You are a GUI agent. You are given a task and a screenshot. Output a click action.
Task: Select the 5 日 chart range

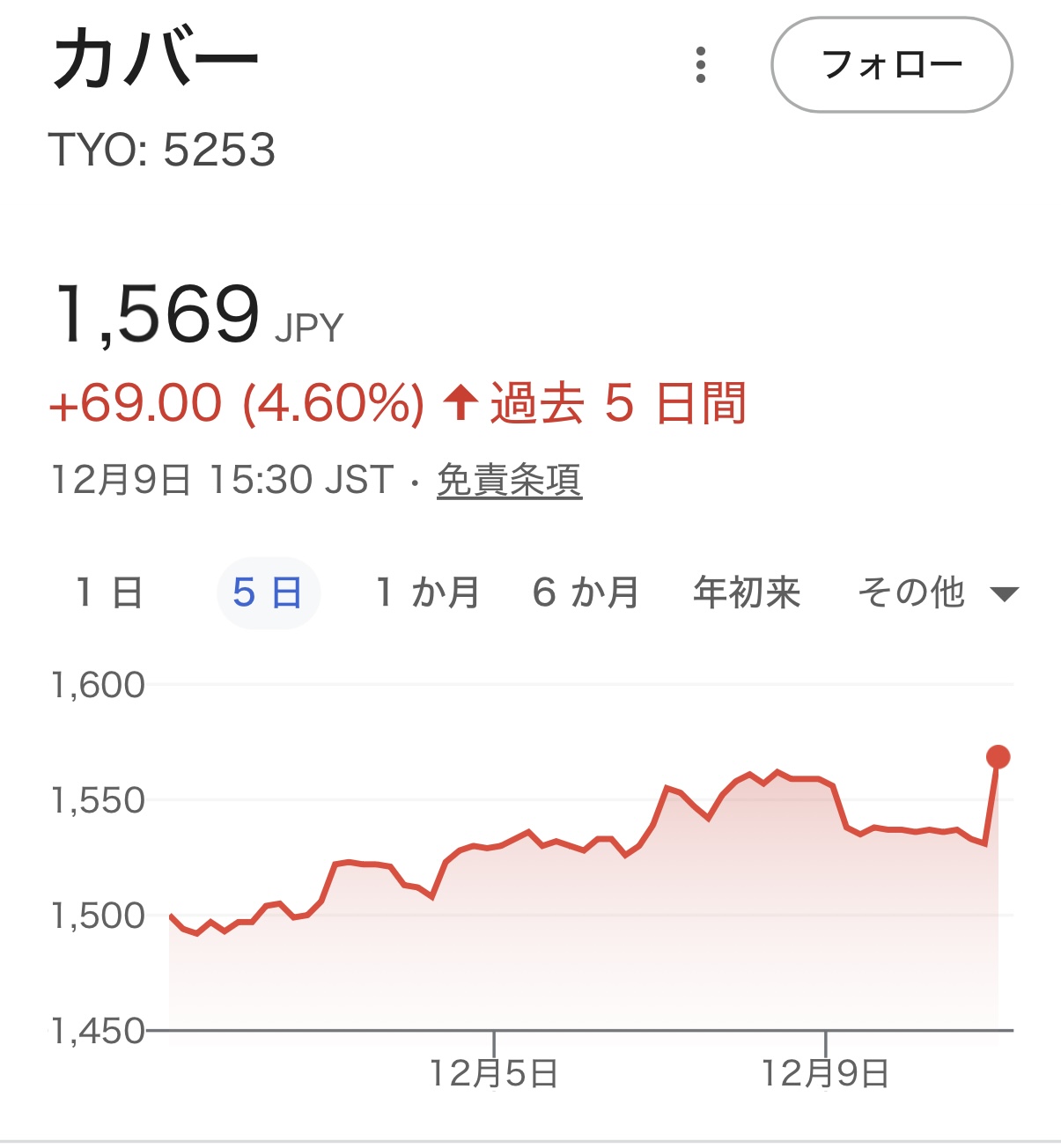(x=268, y=592)
